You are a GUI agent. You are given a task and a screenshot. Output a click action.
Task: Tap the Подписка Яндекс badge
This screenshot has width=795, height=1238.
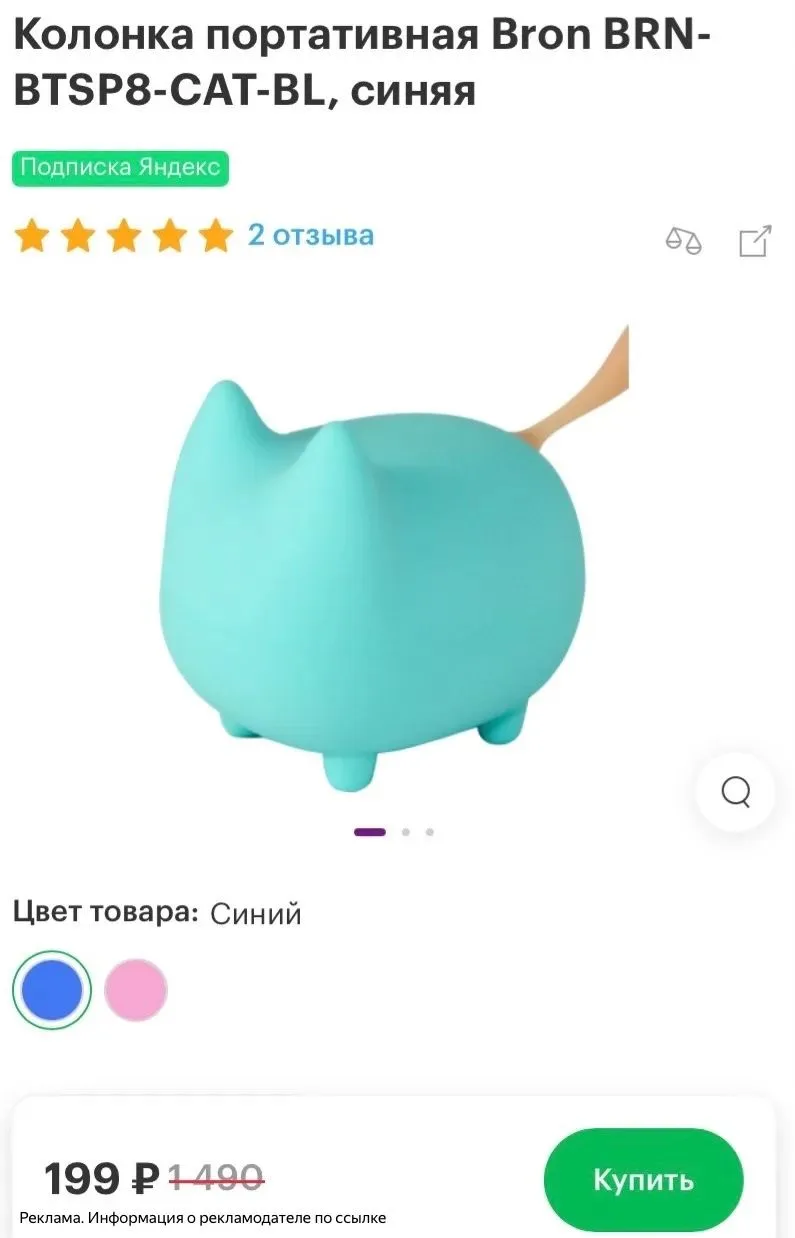pos(120,168)
